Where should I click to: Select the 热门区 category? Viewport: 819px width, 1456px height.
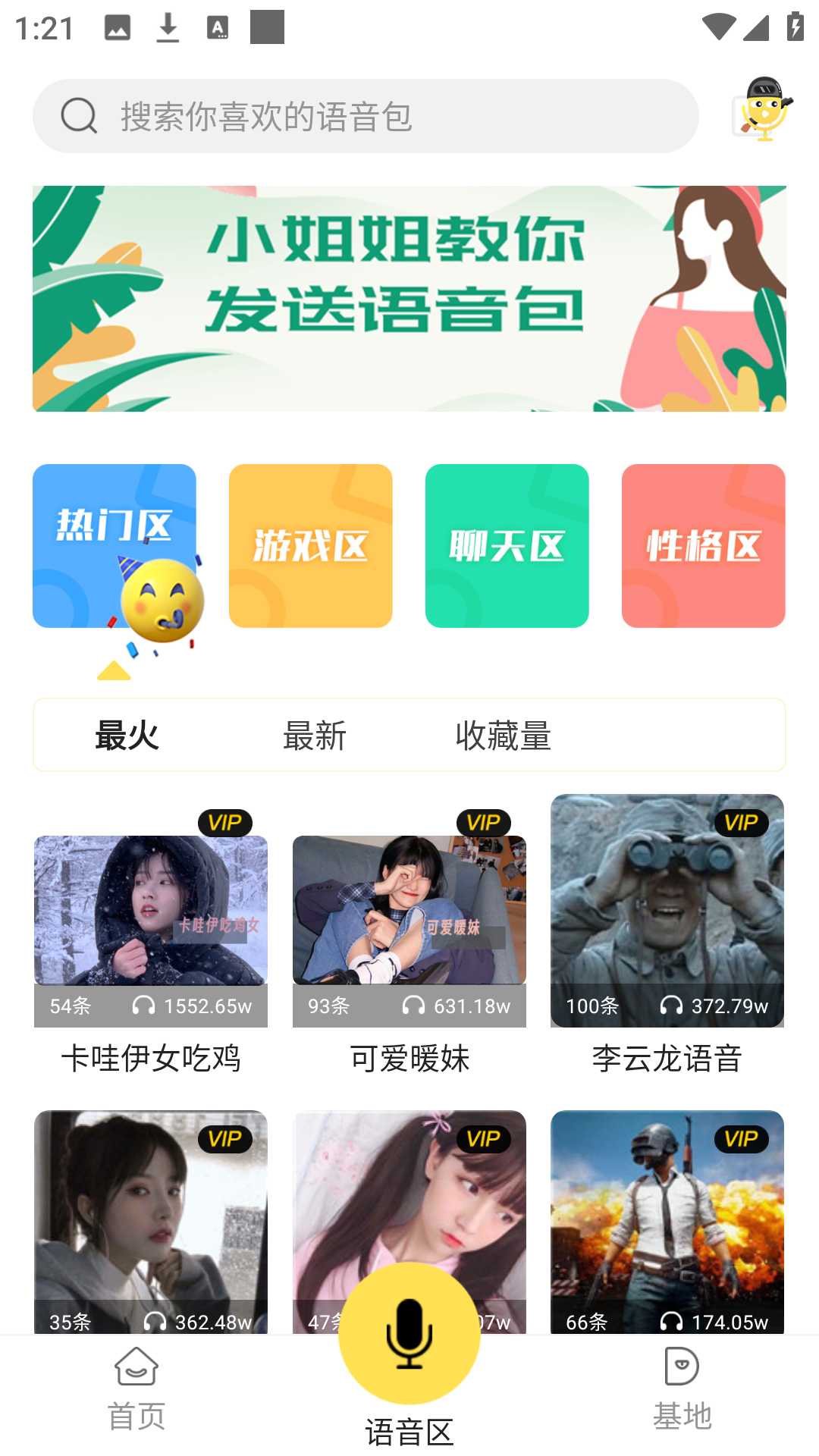[114, 545]
